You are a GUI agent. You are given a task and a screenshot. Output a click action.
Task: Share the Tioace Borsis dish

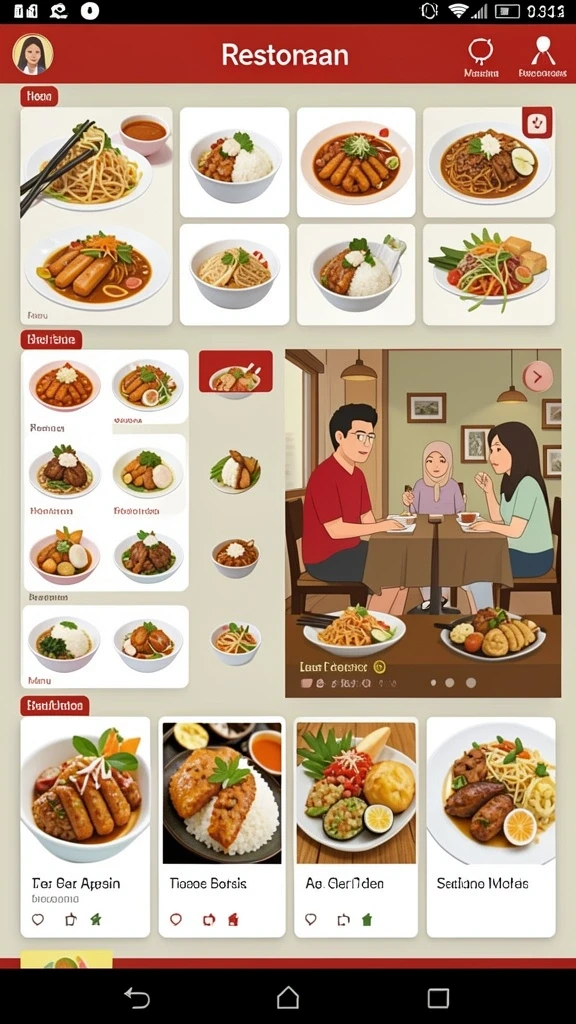tap(209, 920)
